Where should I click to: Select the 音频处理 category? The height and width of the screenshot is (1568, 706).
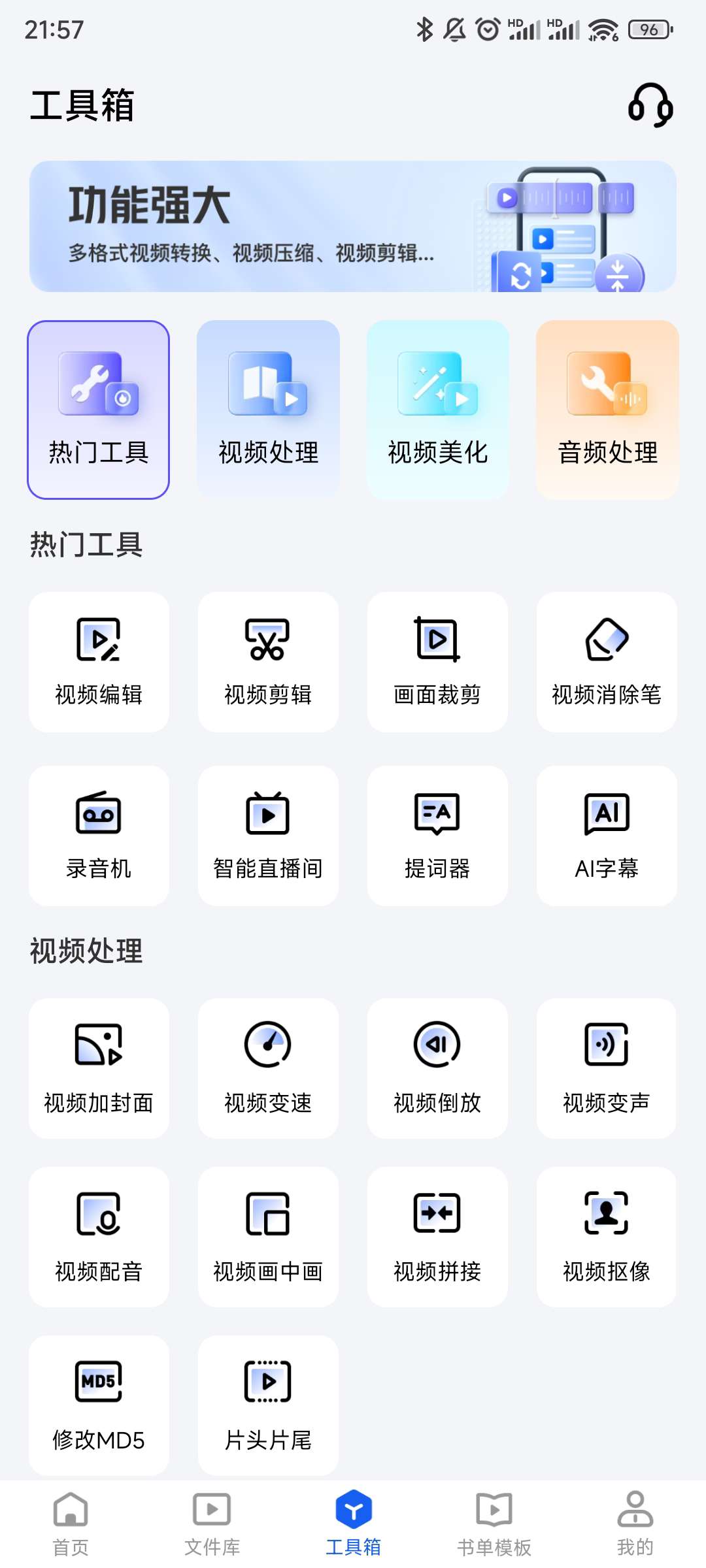click(x=607, y=410)
